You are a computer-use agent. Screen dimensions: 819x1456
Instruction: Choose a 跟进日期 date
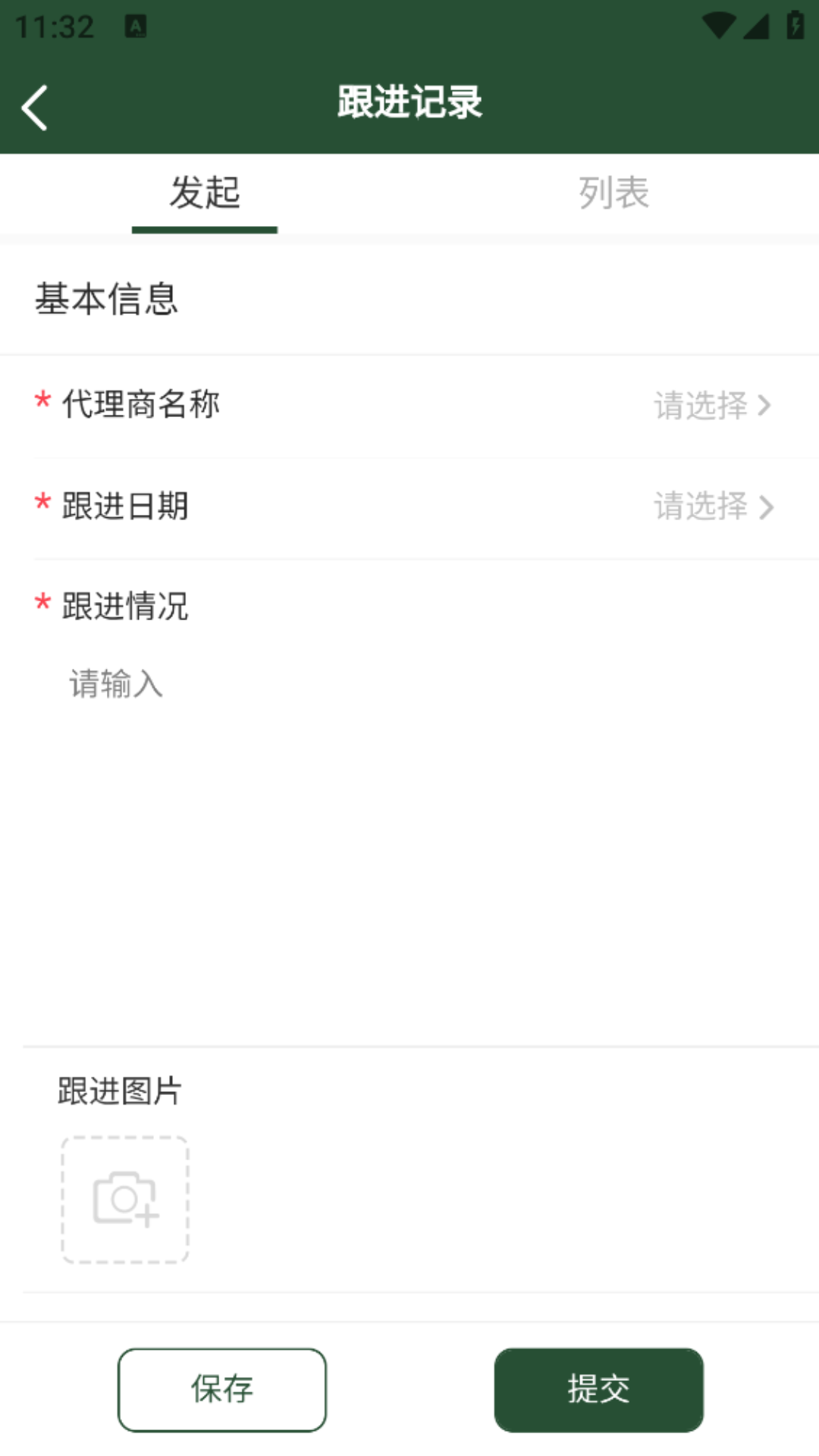[711, 507]
